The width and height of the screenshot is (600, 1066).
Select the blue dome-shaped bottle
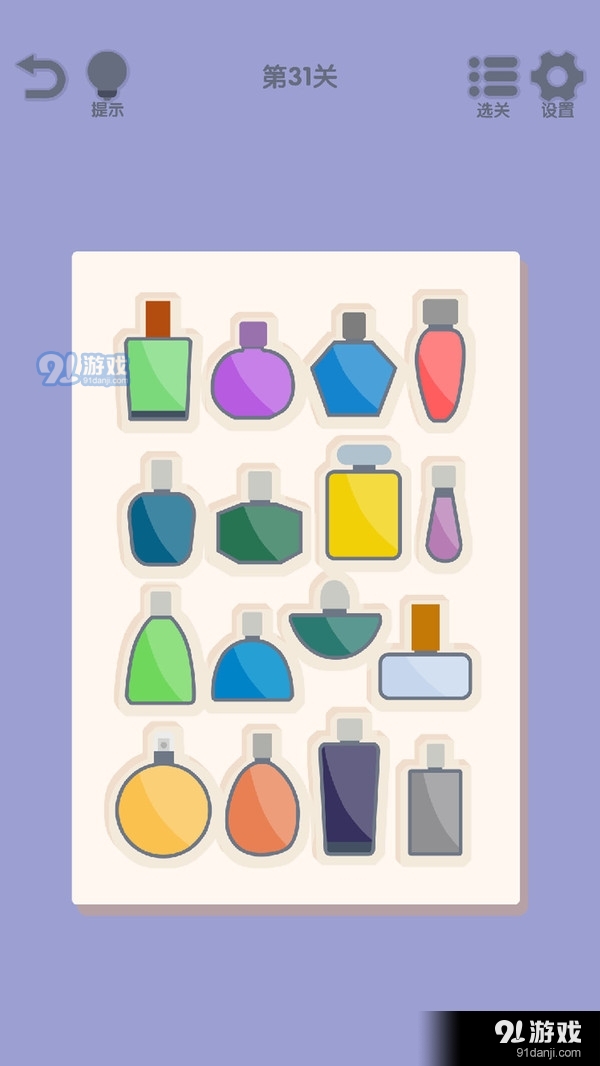pyautogui.click(x=252, y=668)
